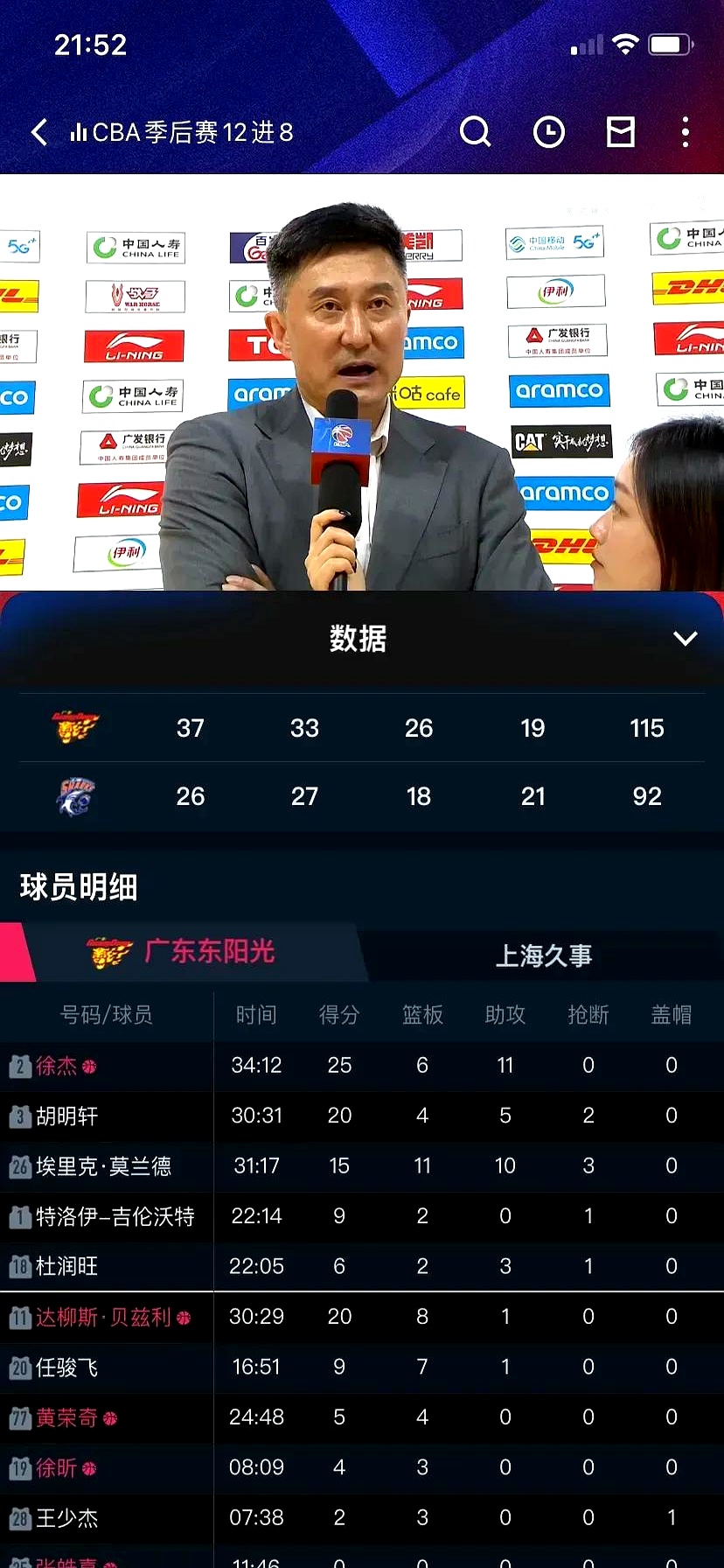Select the Shanghai Sharks team logo
The height and width of the screenshot is (1568, 724).
[75, 795]
